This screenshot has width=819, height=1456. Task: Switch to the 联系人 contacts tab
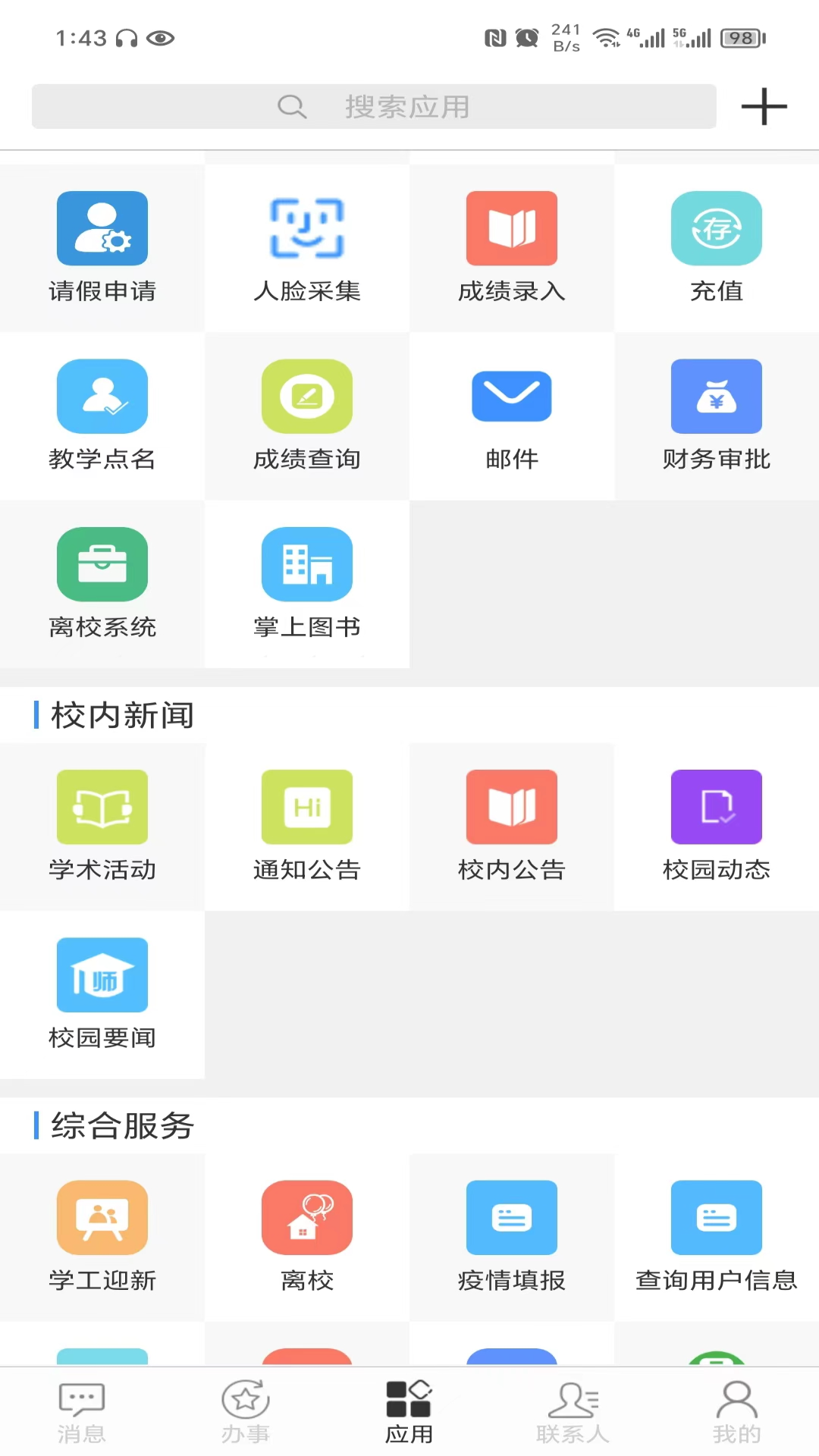click(573, 1412)
